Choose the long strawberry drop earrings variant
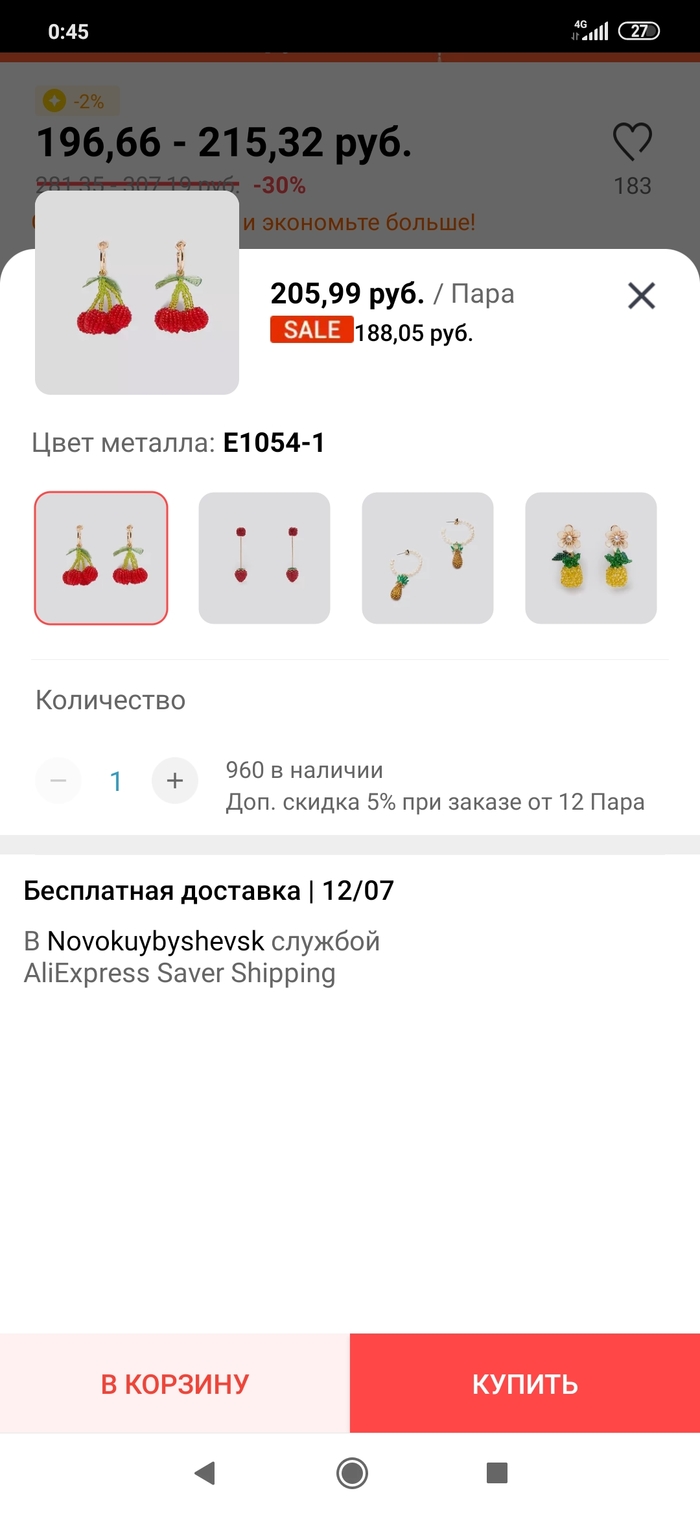Image resolution: width=700 pixels, height=1517 pixels. pyautogui.click(x=264, y=558)
